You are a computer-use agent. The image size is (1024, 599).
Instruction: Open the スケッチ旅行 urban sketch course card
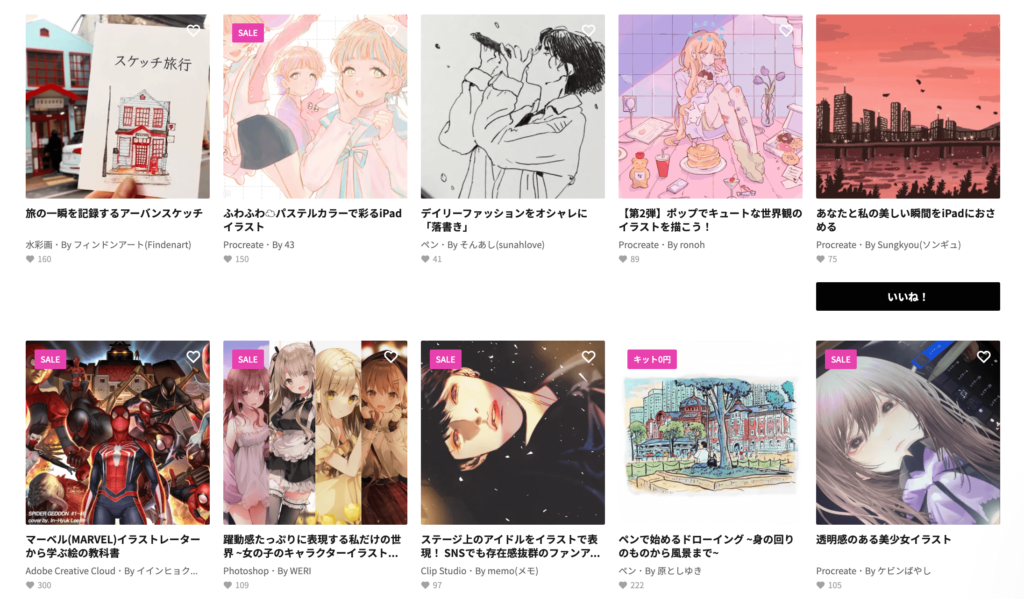coord(117,106)
